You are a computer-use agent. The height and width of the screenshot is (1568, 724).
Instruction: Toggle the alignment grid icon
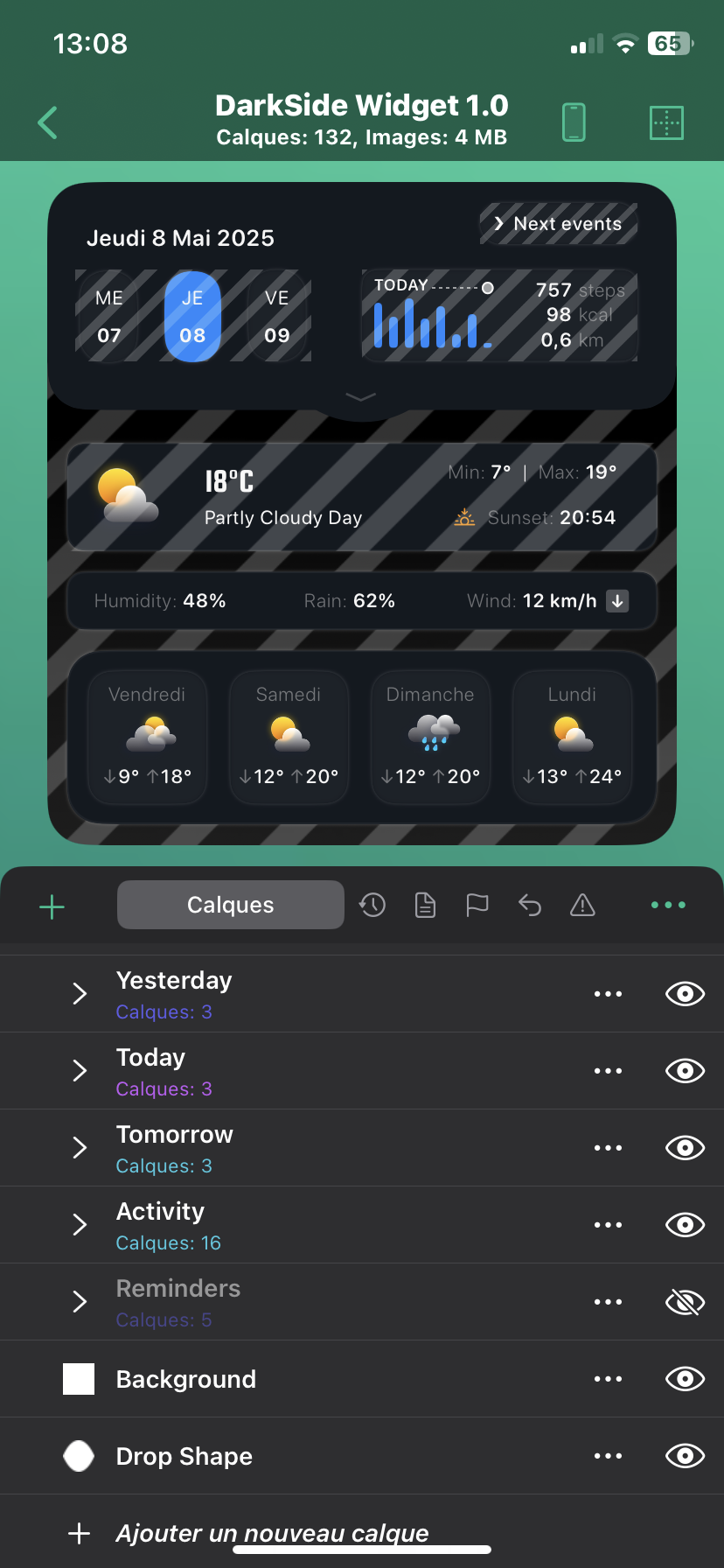pyautogui.click(x=666, y=122)
